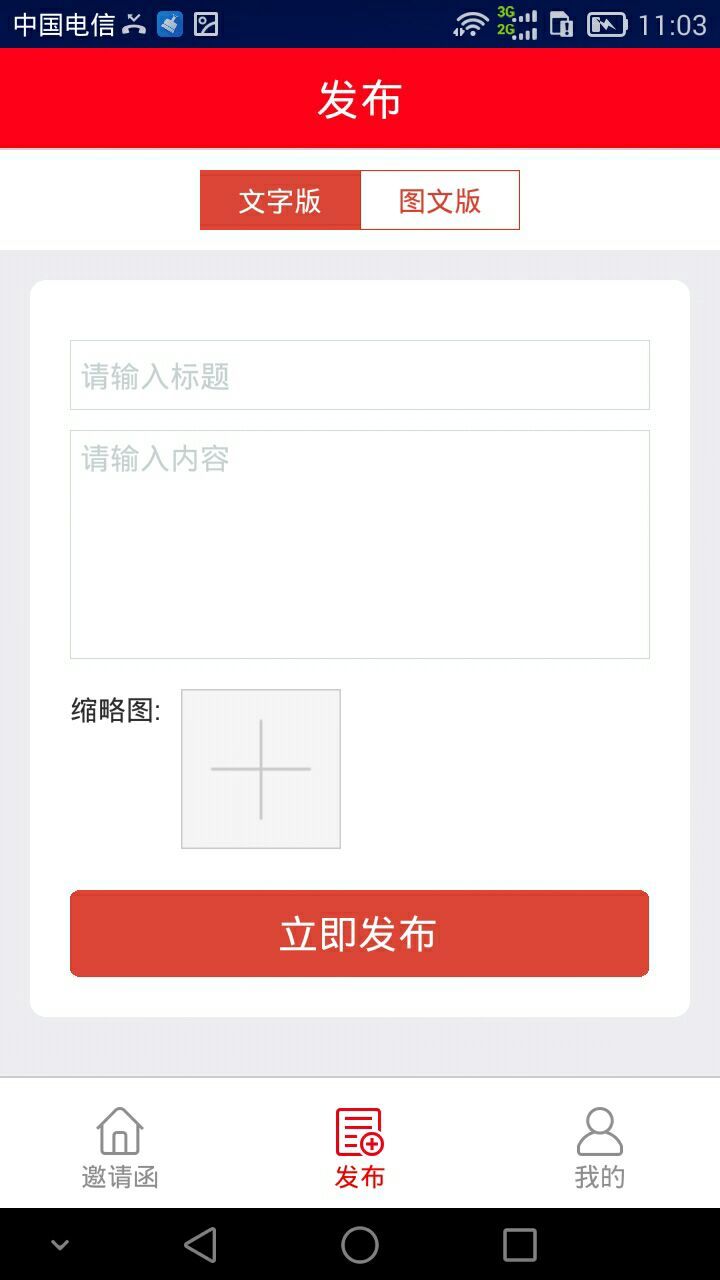The image size is (720, 1280).
Task: Go back with the system back button
Action: pos(200,1245)
